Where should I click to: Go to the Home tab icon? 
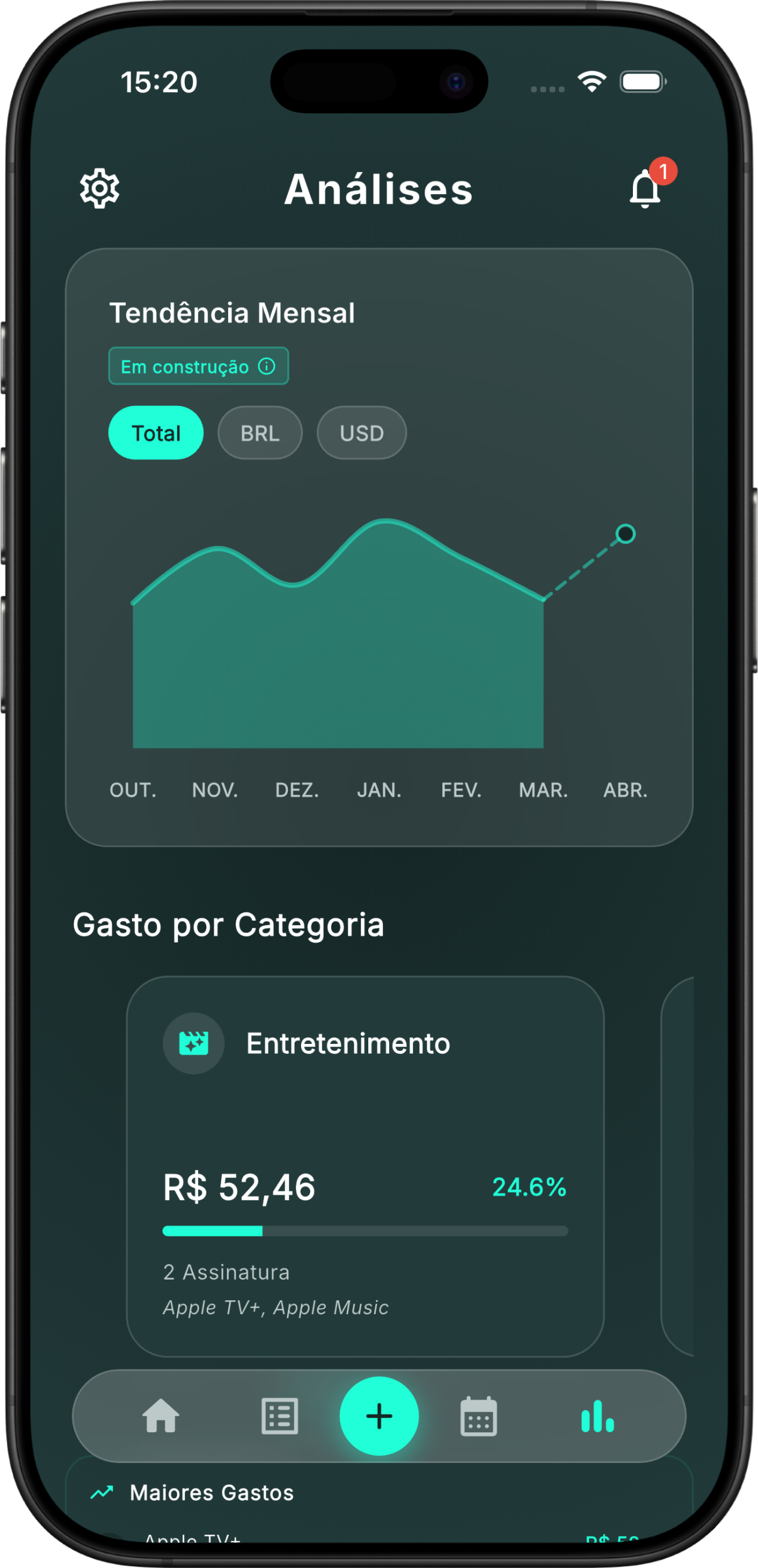(159, 1417)
